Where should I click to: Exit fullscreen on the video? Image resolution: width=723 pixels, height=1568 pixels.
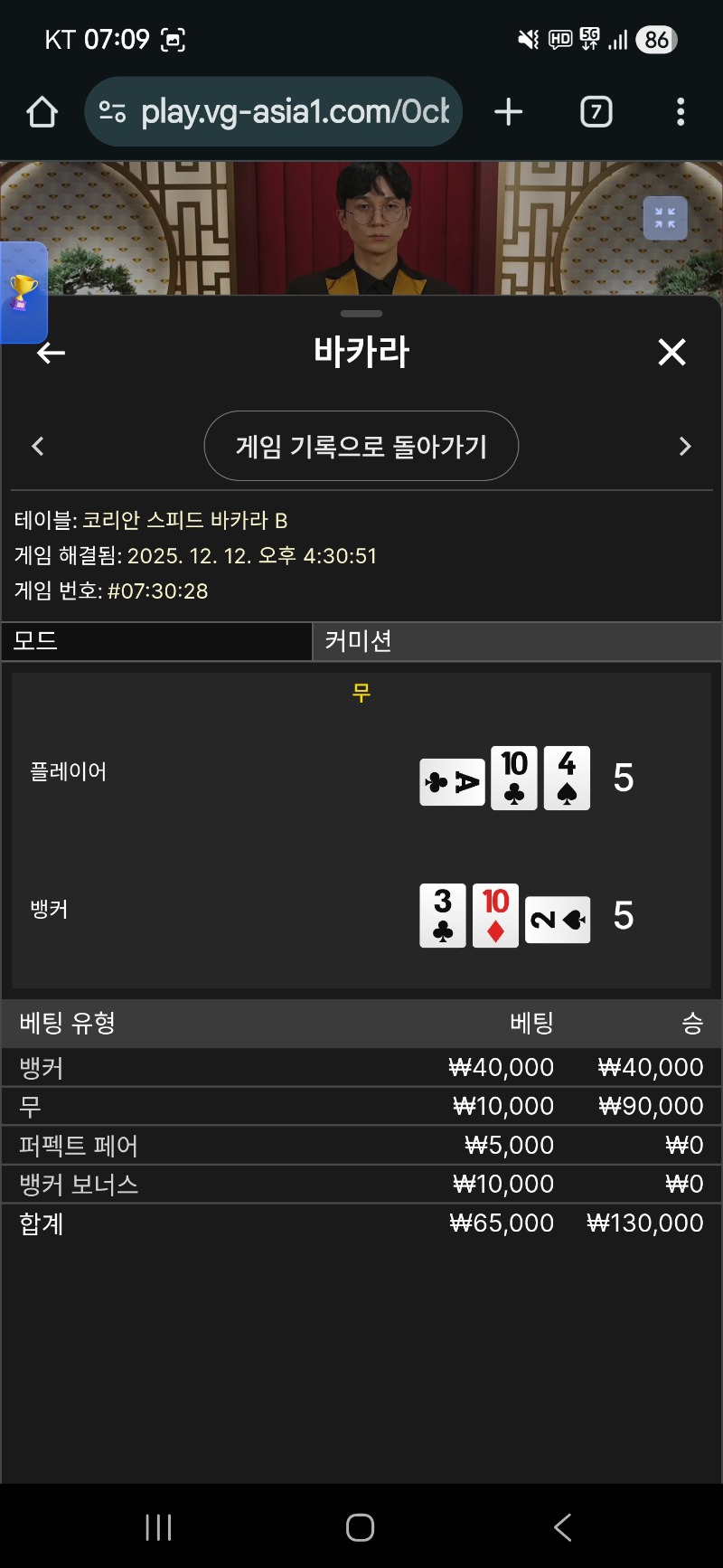pos(665,218)
